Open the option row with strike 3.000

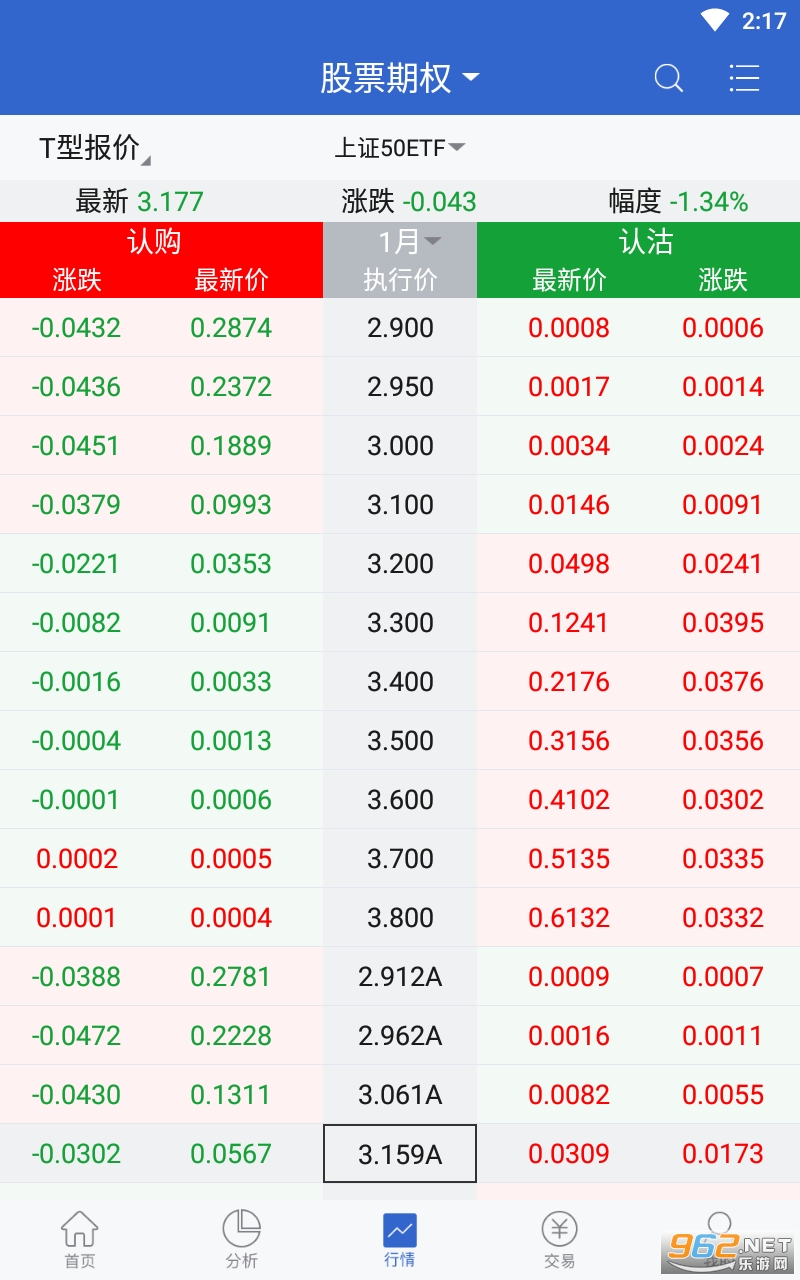pos(400,446)
